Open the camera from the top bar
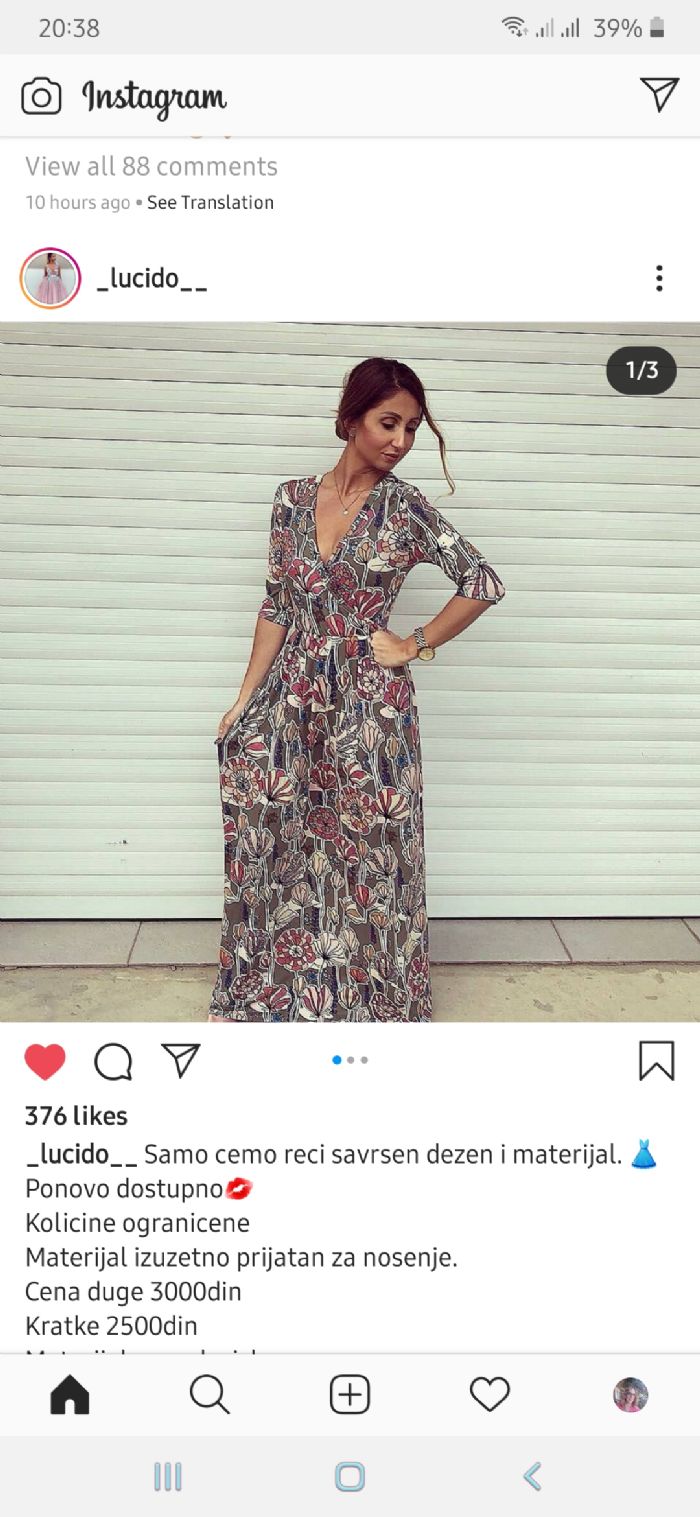The width and height of the screenshot is (700, 1517). pyautogui.click(x=41, y=96)
